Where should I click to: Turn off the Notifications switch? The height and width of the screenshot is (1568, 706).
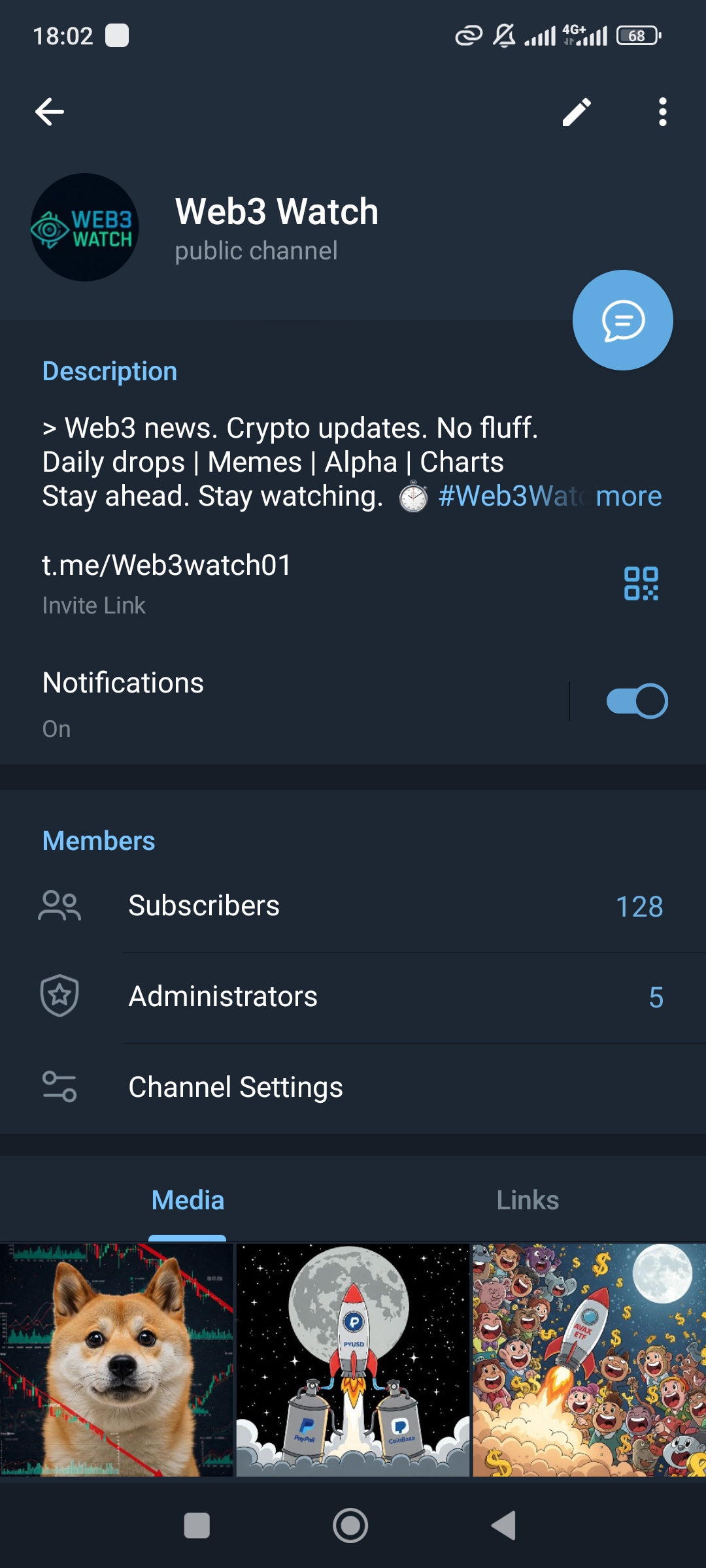637,701
